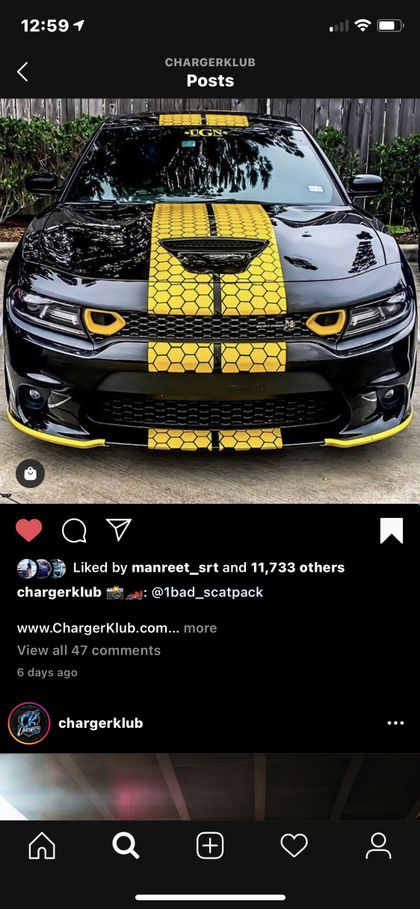The height and width of the screenshot is (909, 420).
Task: View all 47 comments
Action: (89, 650)
